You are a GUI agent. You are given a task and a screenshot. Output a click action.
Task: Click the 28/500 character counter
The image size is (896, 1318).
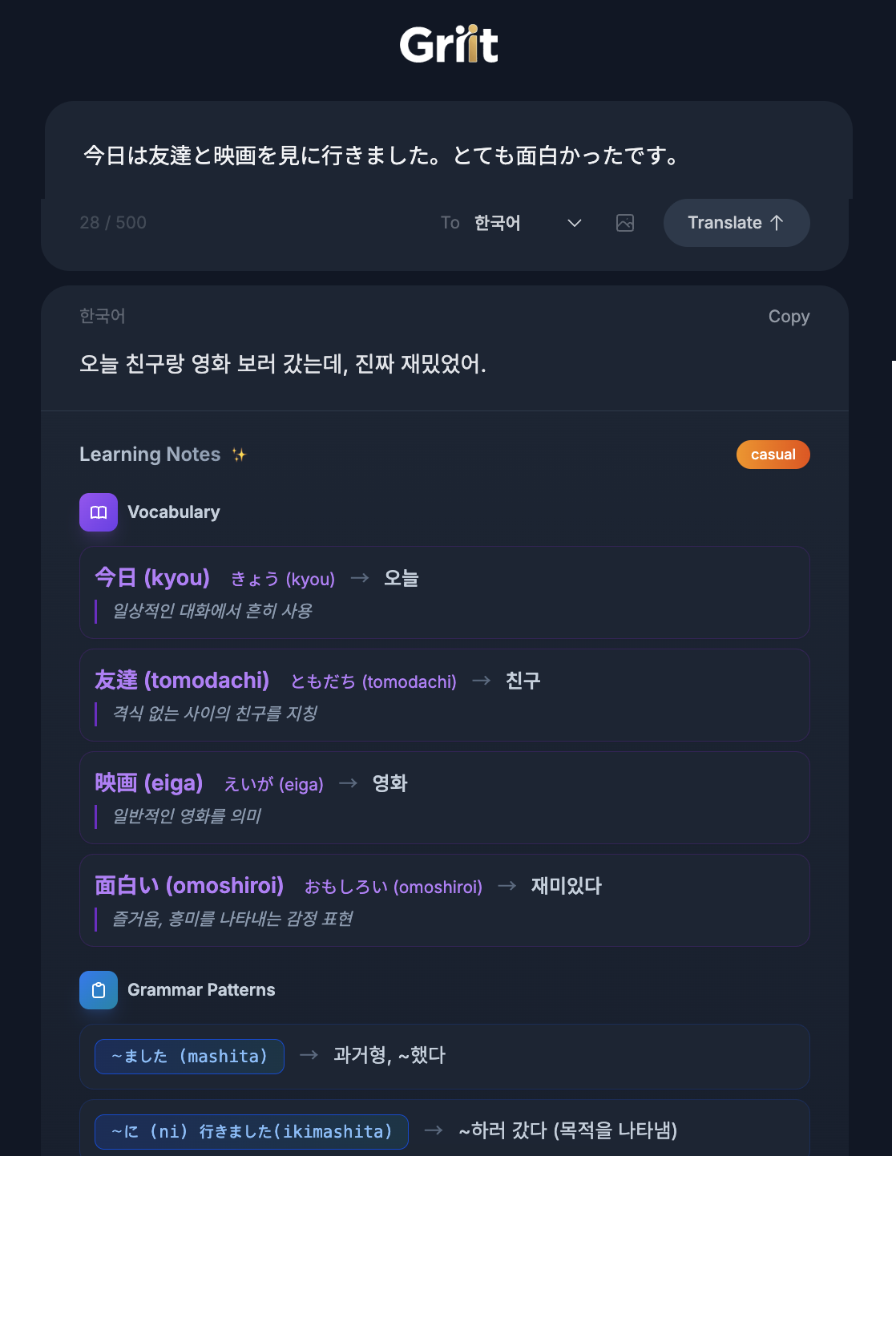tap(113, 222)
